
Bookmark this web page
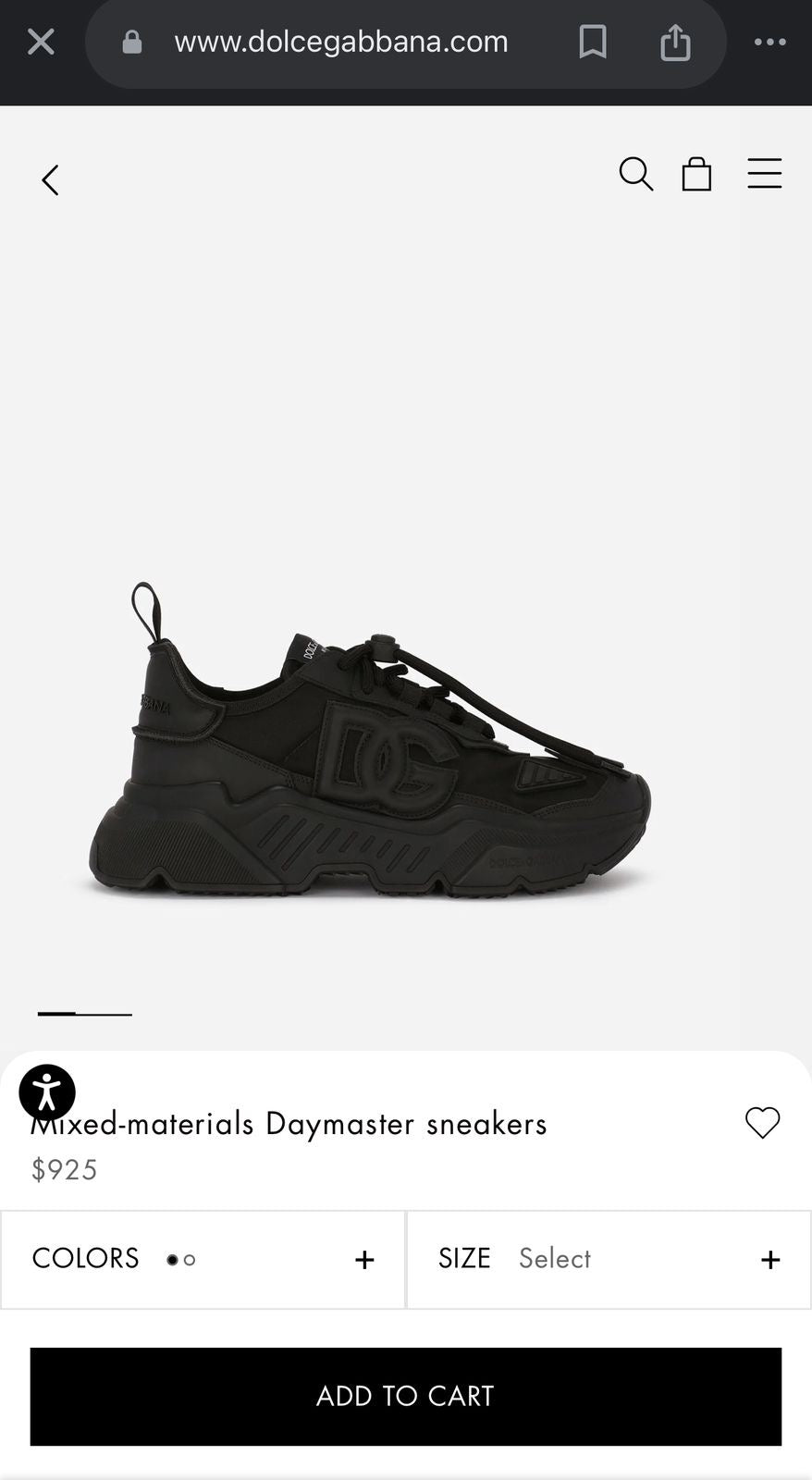593,42
